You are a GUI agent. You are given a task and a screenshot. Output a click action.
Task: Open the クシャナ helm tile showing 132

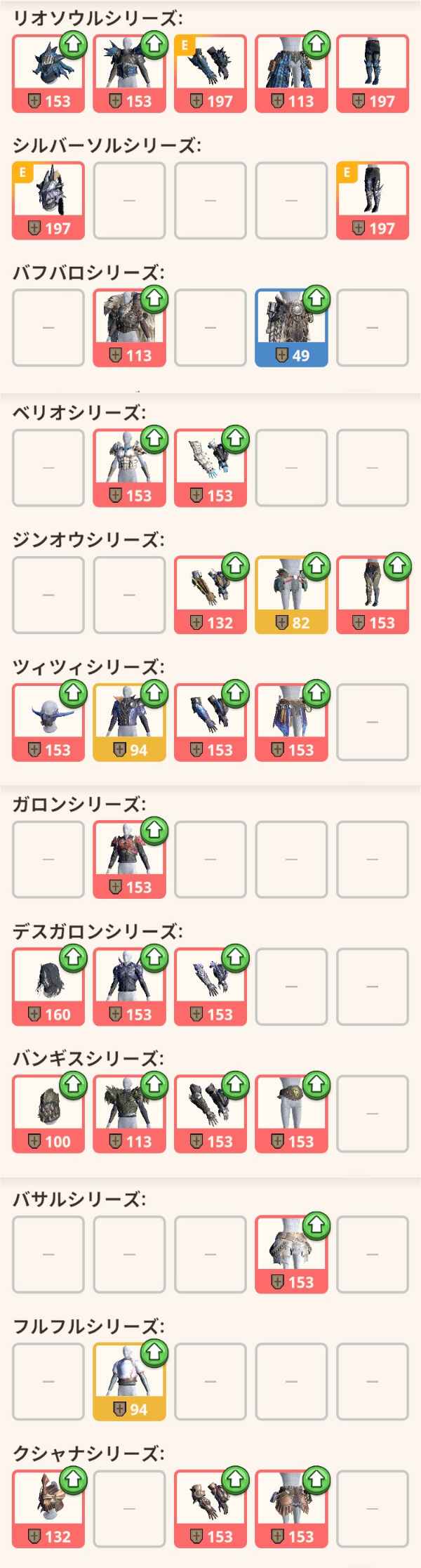(48, 1508)
